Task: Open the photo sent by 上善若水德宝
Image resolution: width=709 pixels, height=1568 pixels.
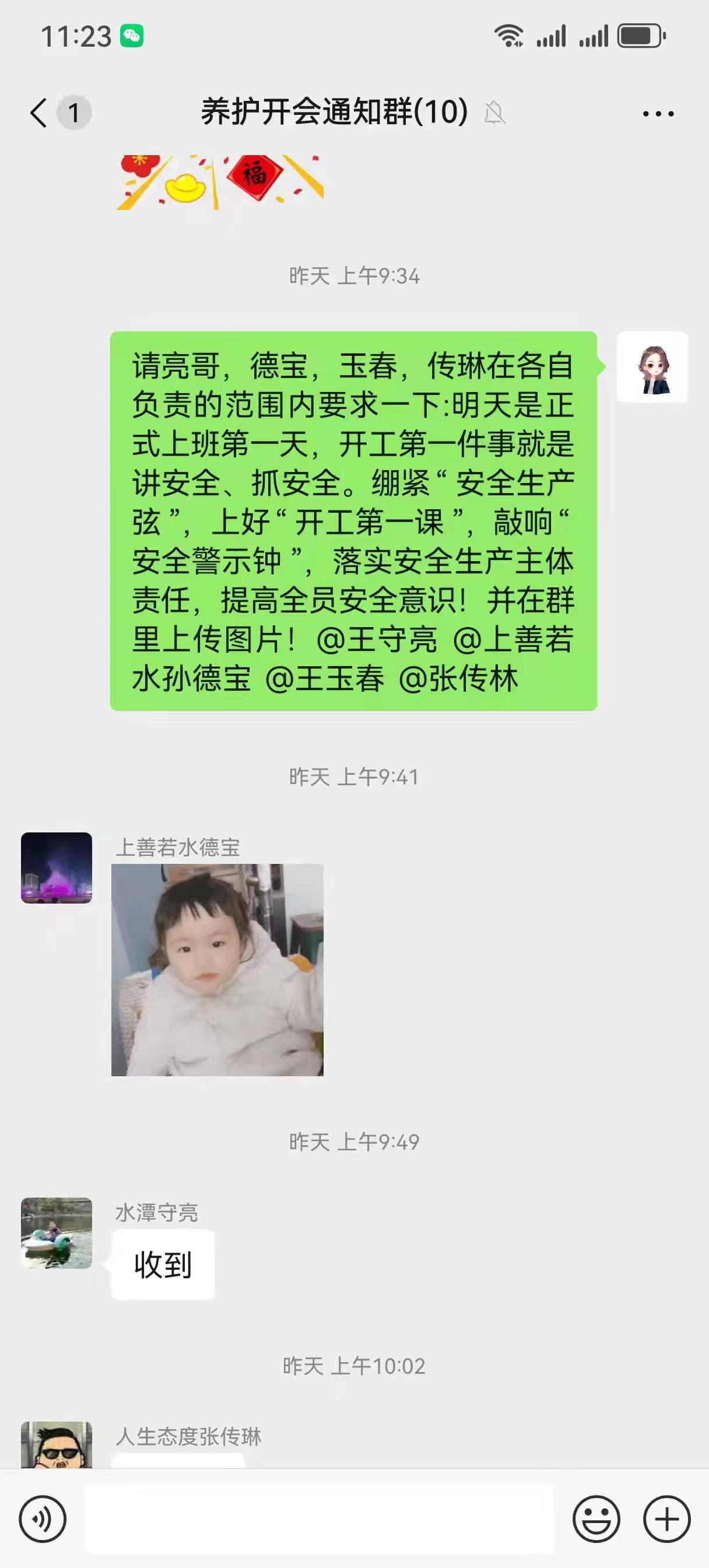Action: click(x=217, y=970)
